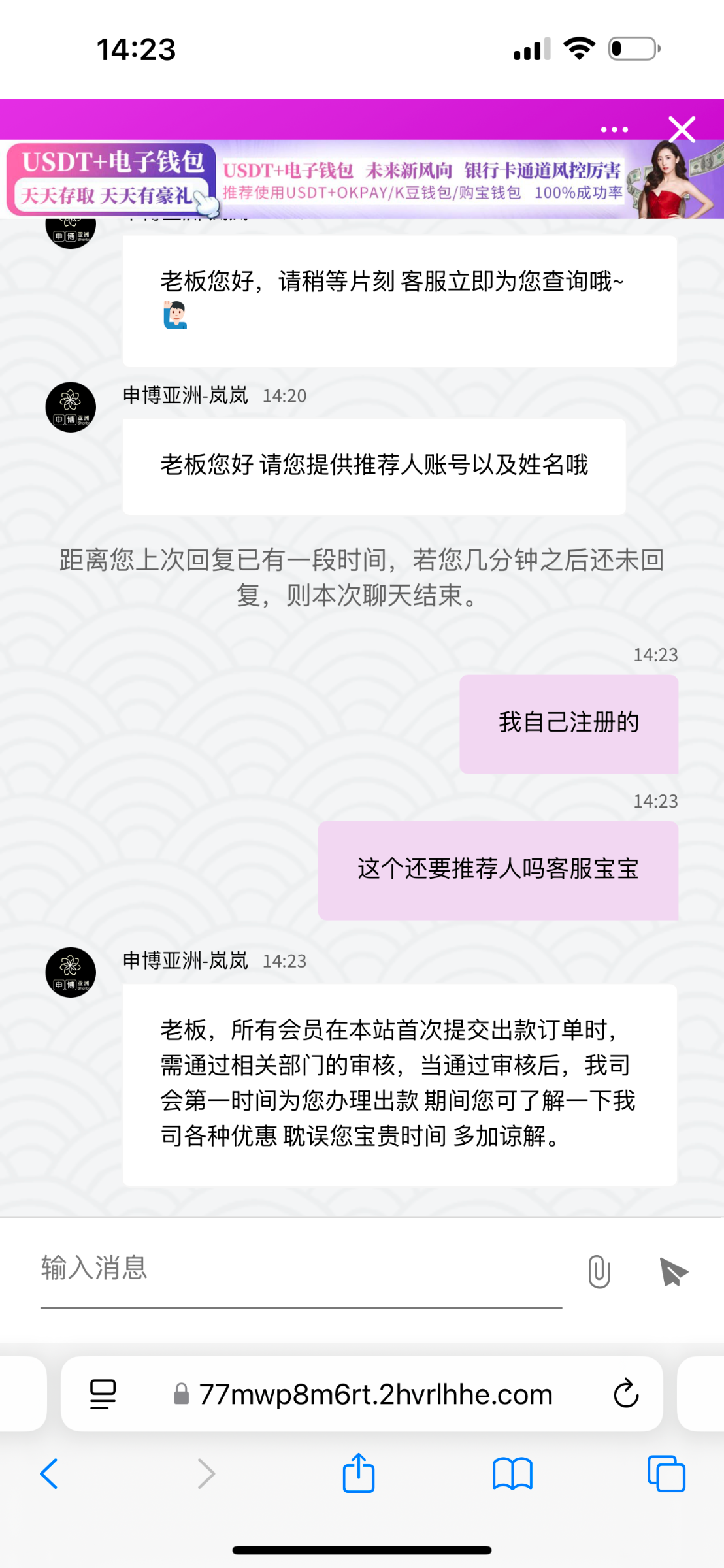Go back to the previous page
Viewport: 724px width, 1568px height.
click(49, 1474)
